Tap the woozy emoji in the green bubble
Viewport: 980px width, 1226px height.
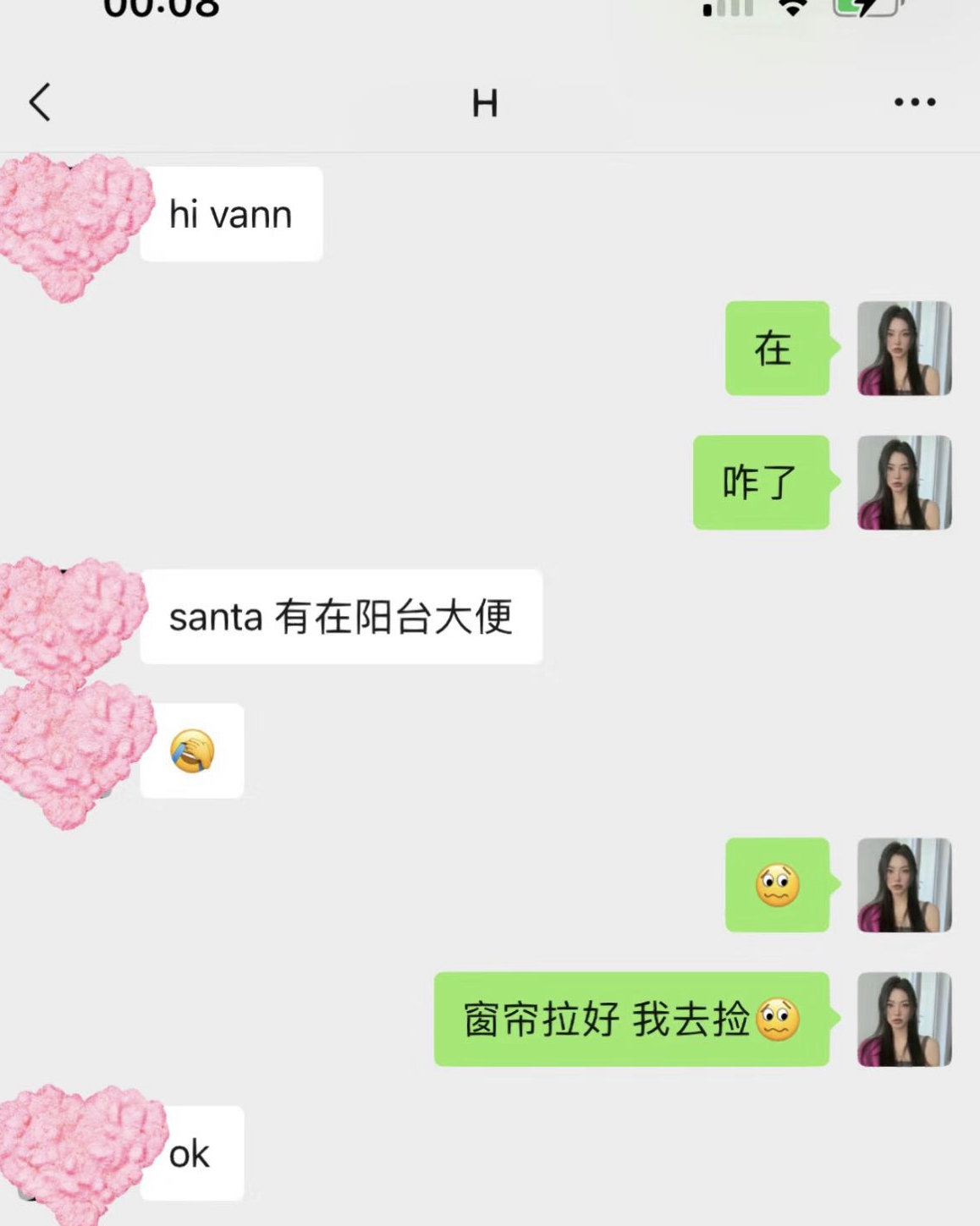(775, 885)
